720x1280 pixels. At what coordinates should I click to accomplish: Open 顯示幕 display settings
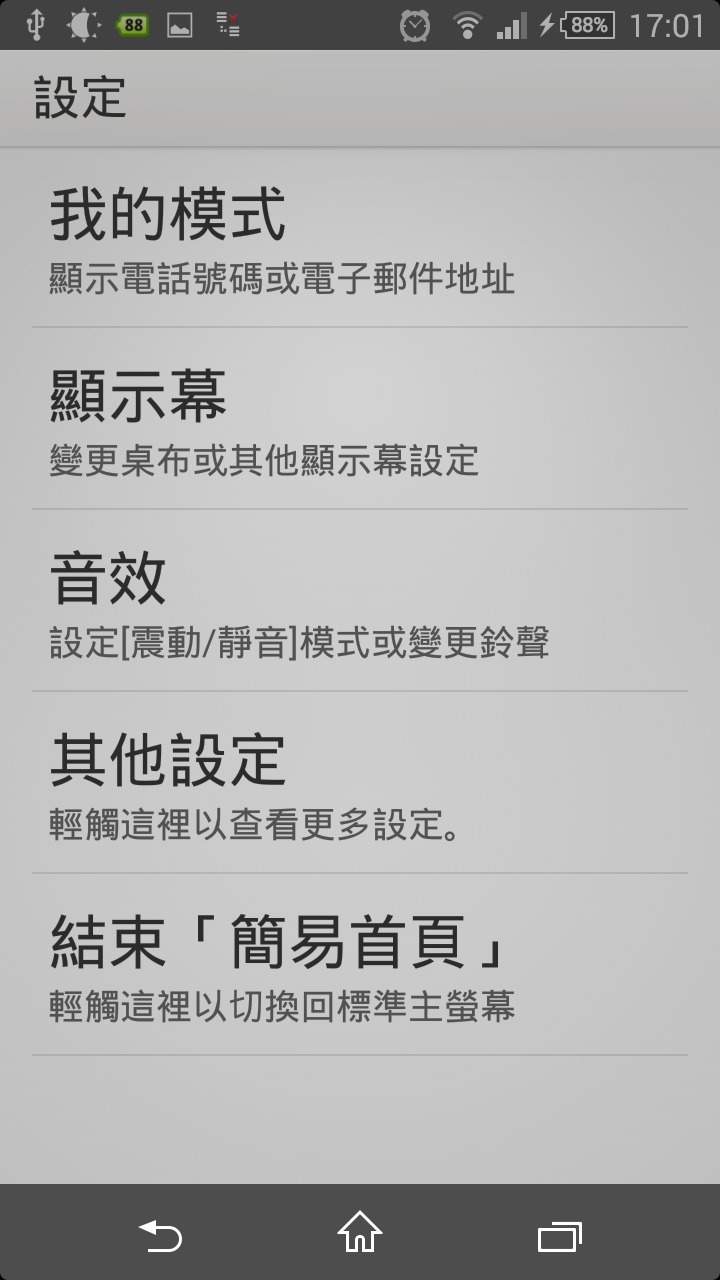click(x=360, y=420)
